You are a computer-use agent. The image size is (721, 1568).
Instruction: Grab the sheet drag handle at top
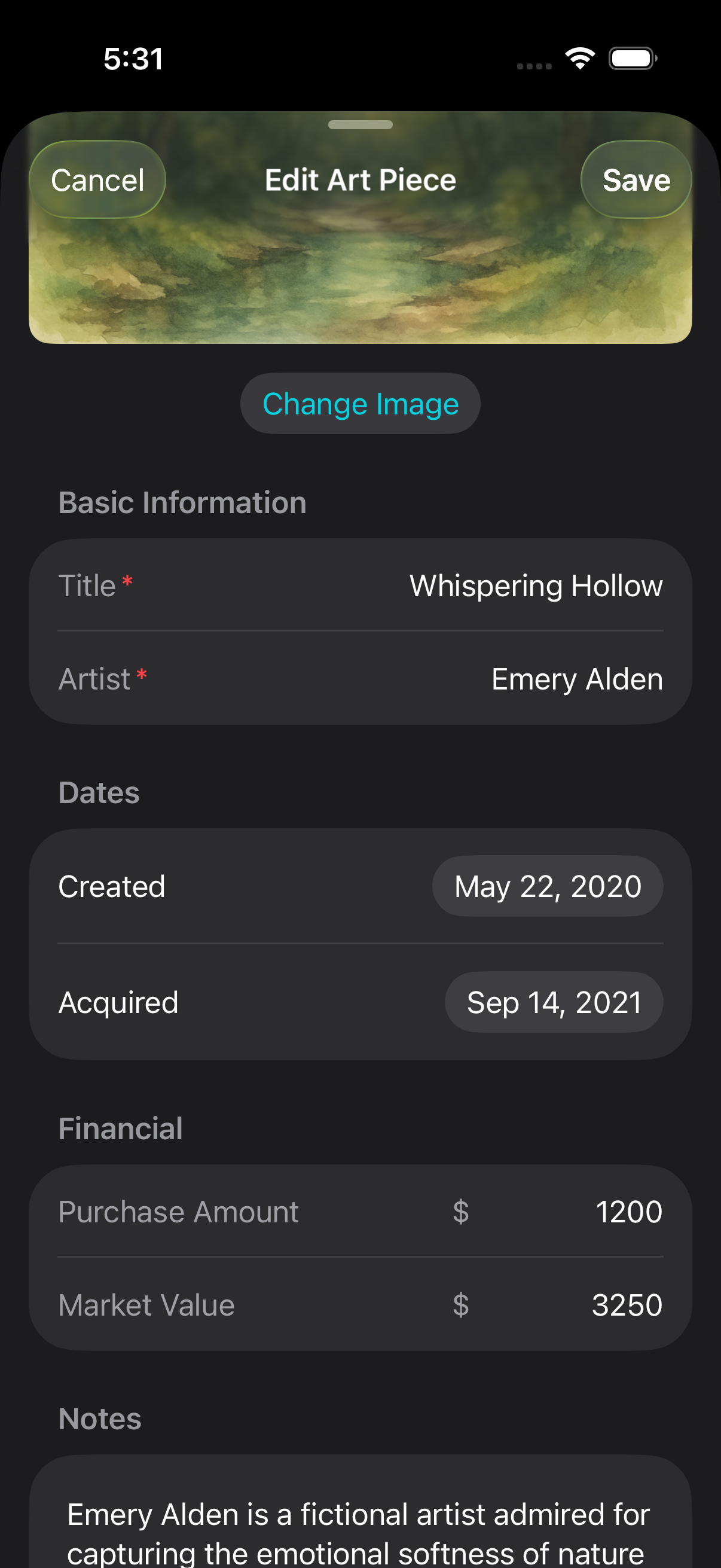click(x=360, y=126)
